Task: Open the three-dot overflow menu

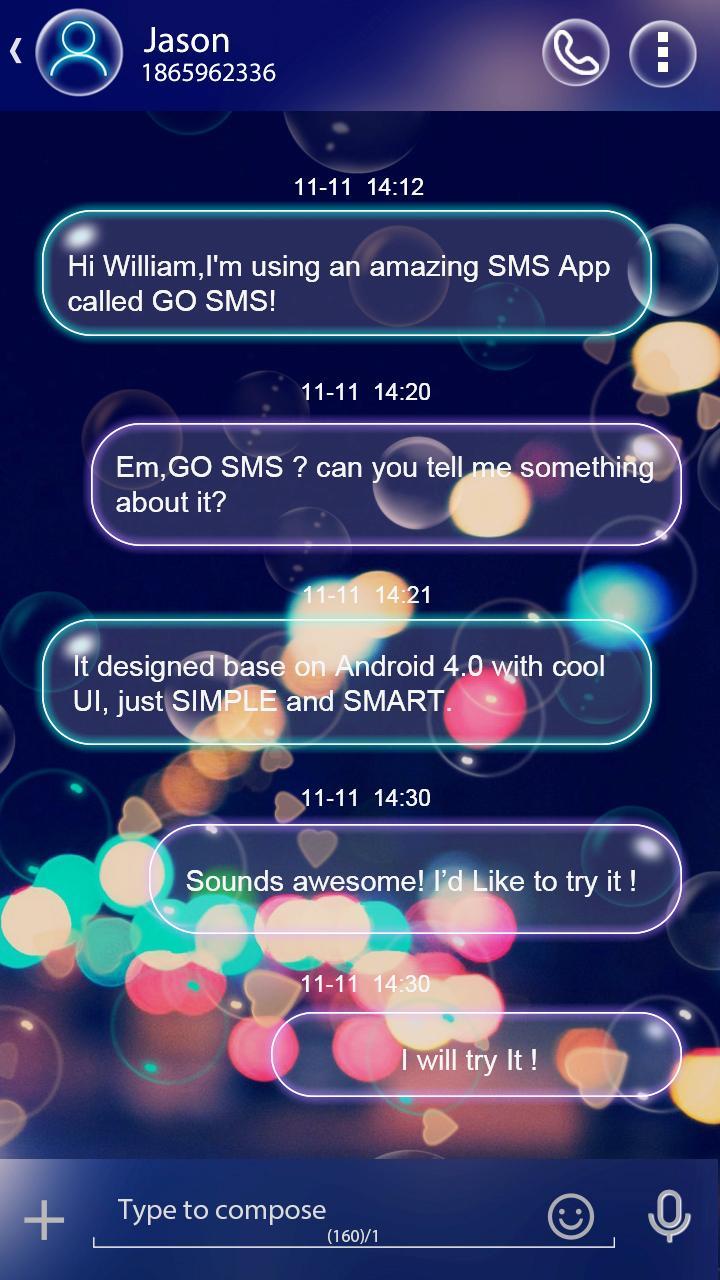Action: pyautogui.click(x=662, y=52)
